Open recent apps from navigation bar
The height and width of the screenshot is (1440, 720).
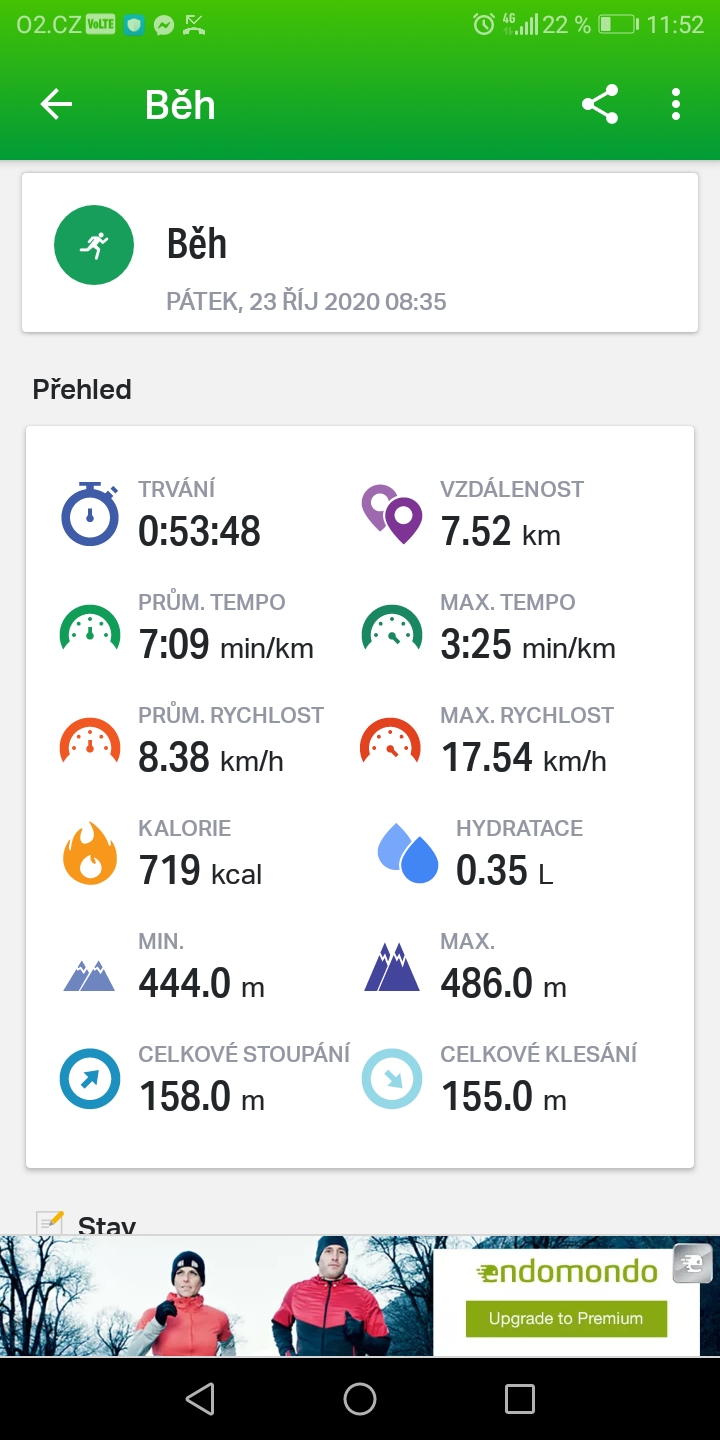point(520,1399)
